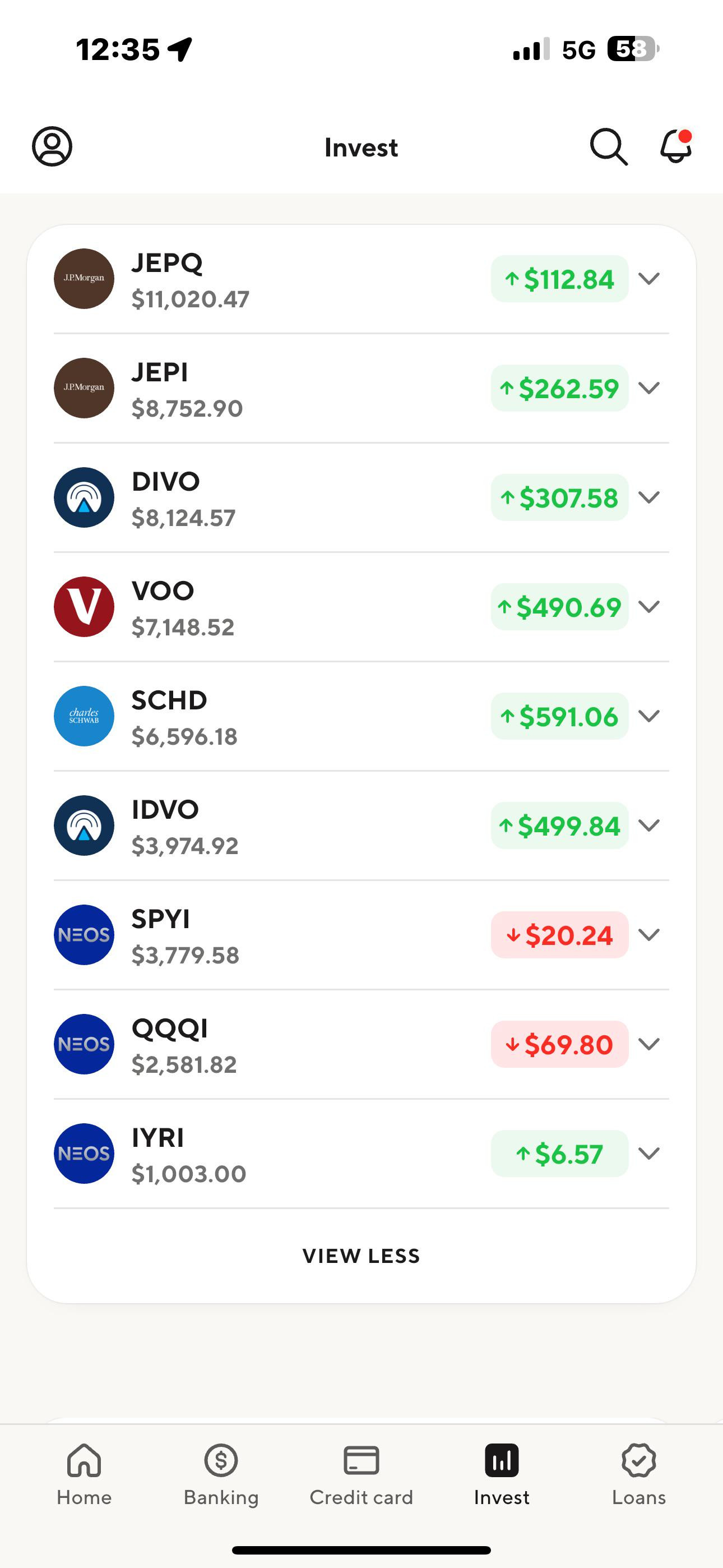Expand the VOO holding chevron
Image resolution: width=723 pixels, height=1568 pixels.
(x=650, y=607)
